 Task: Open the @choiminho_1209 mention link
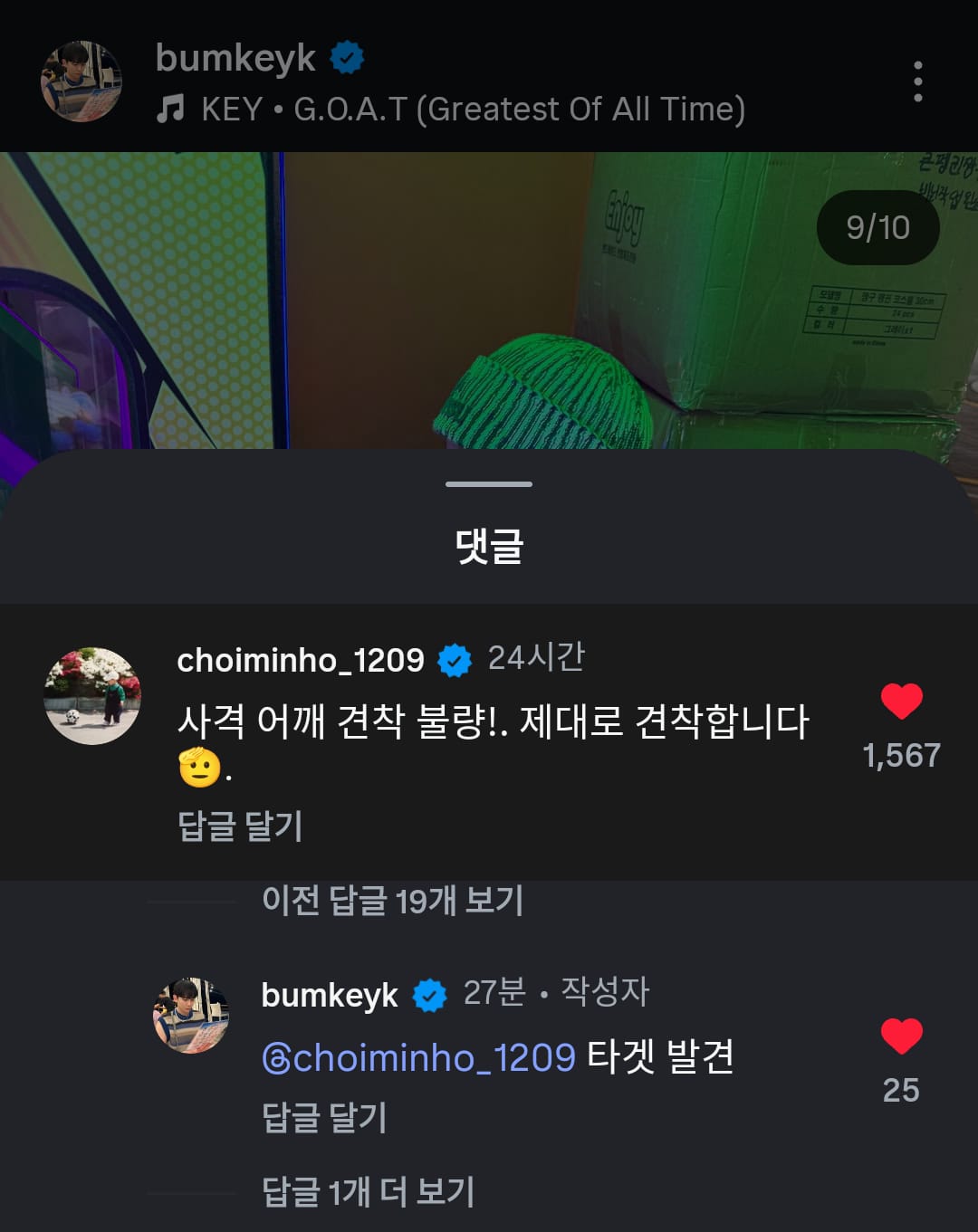[x=418, y=1057]
